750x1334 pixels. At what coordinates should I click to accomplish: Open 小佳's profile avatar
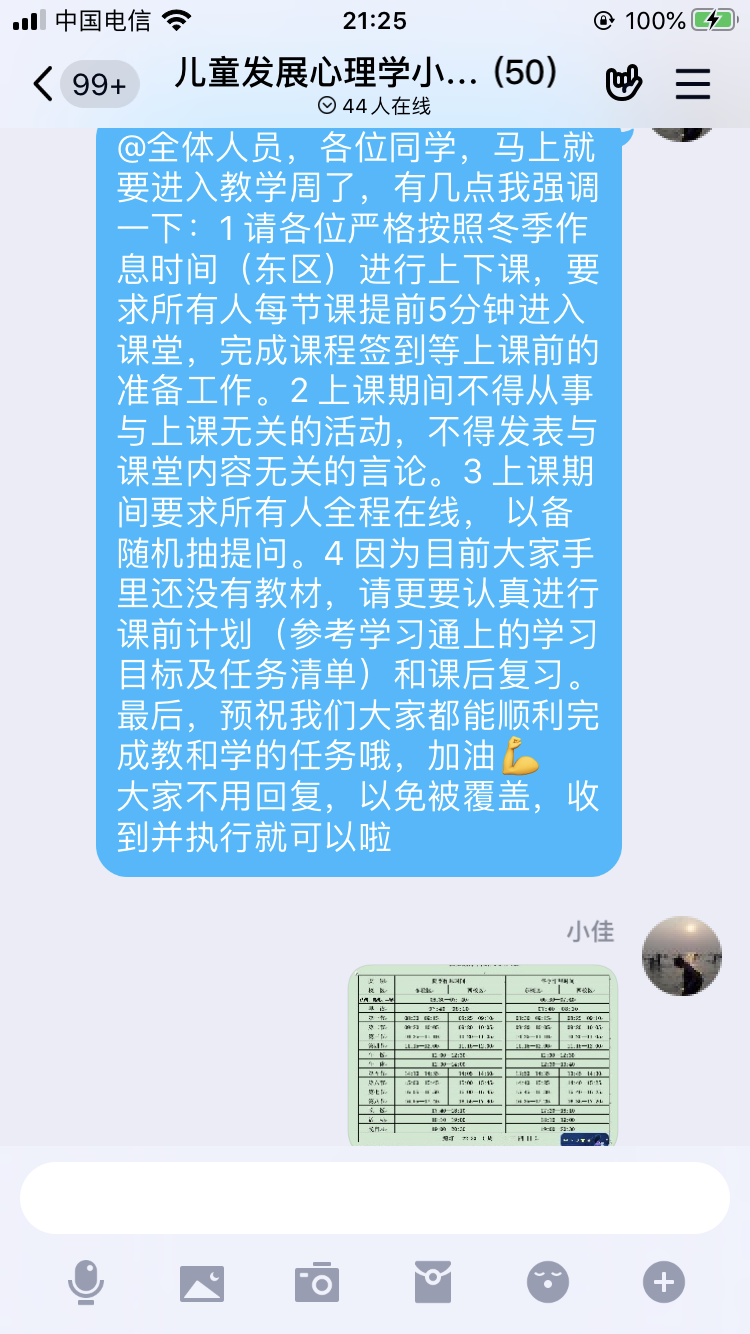click(x=682, y=955)
